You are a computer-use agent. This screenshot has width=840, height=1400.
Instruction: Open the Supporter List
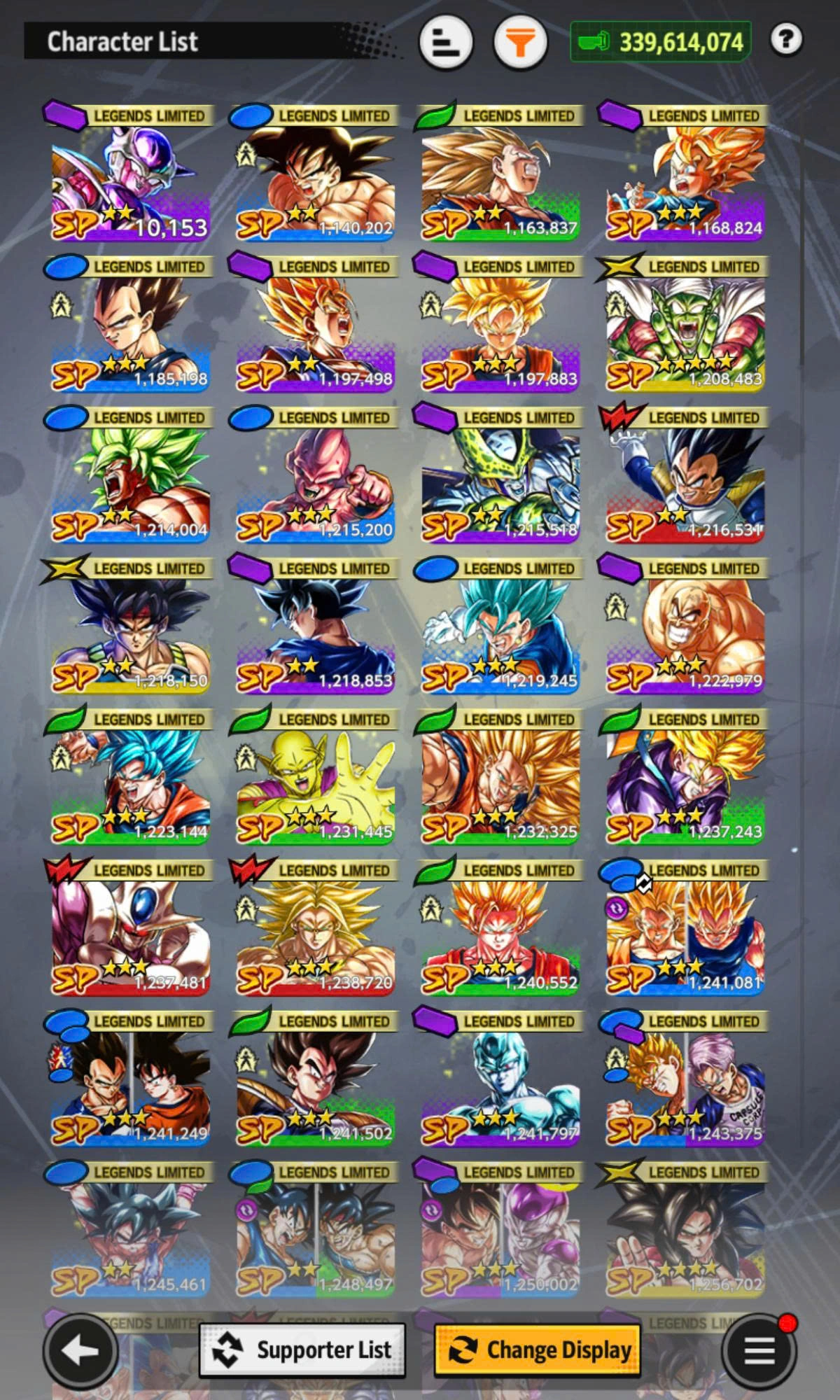[302, 1350]
